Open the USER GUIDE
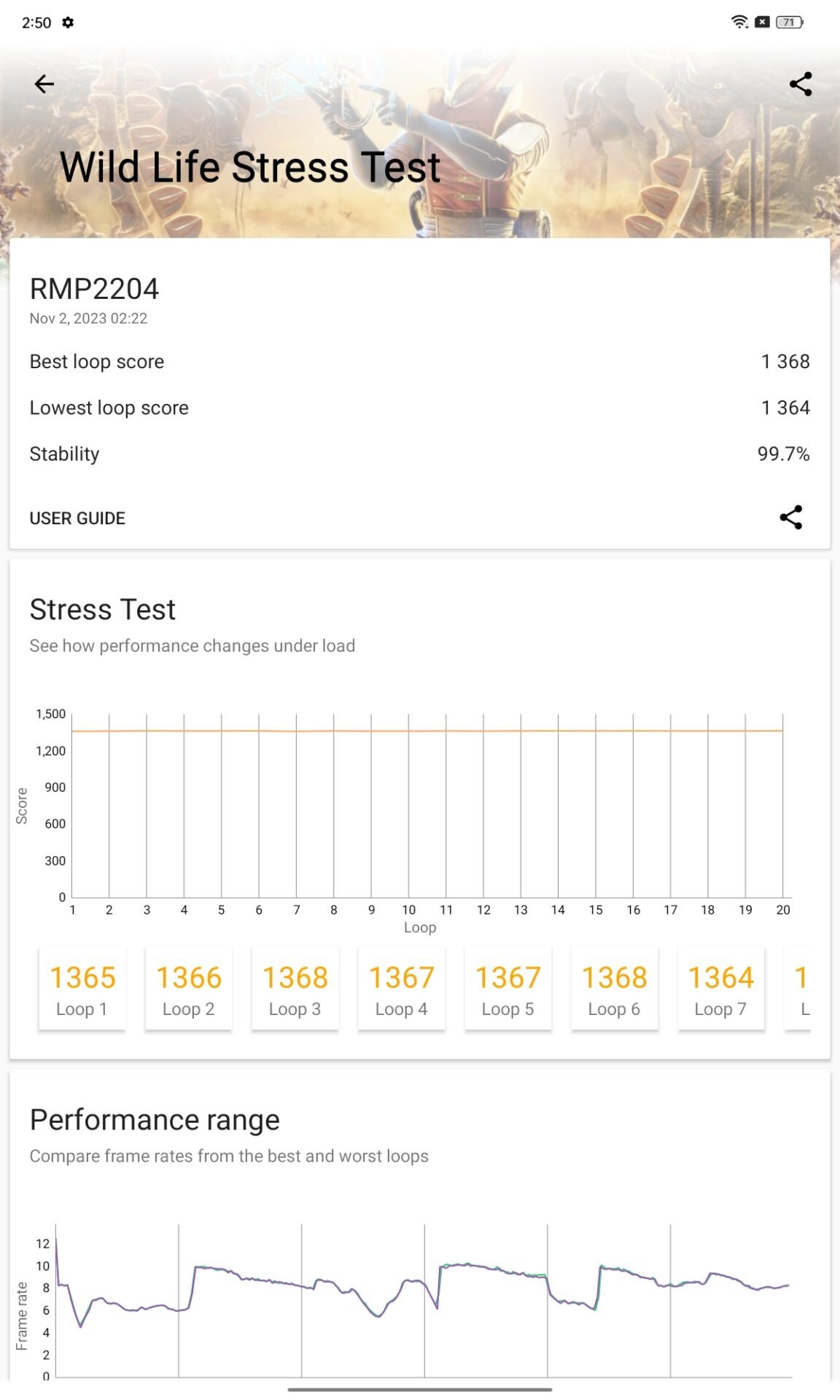The width and height of the screenshot is (840, 1400). [77, 518]
